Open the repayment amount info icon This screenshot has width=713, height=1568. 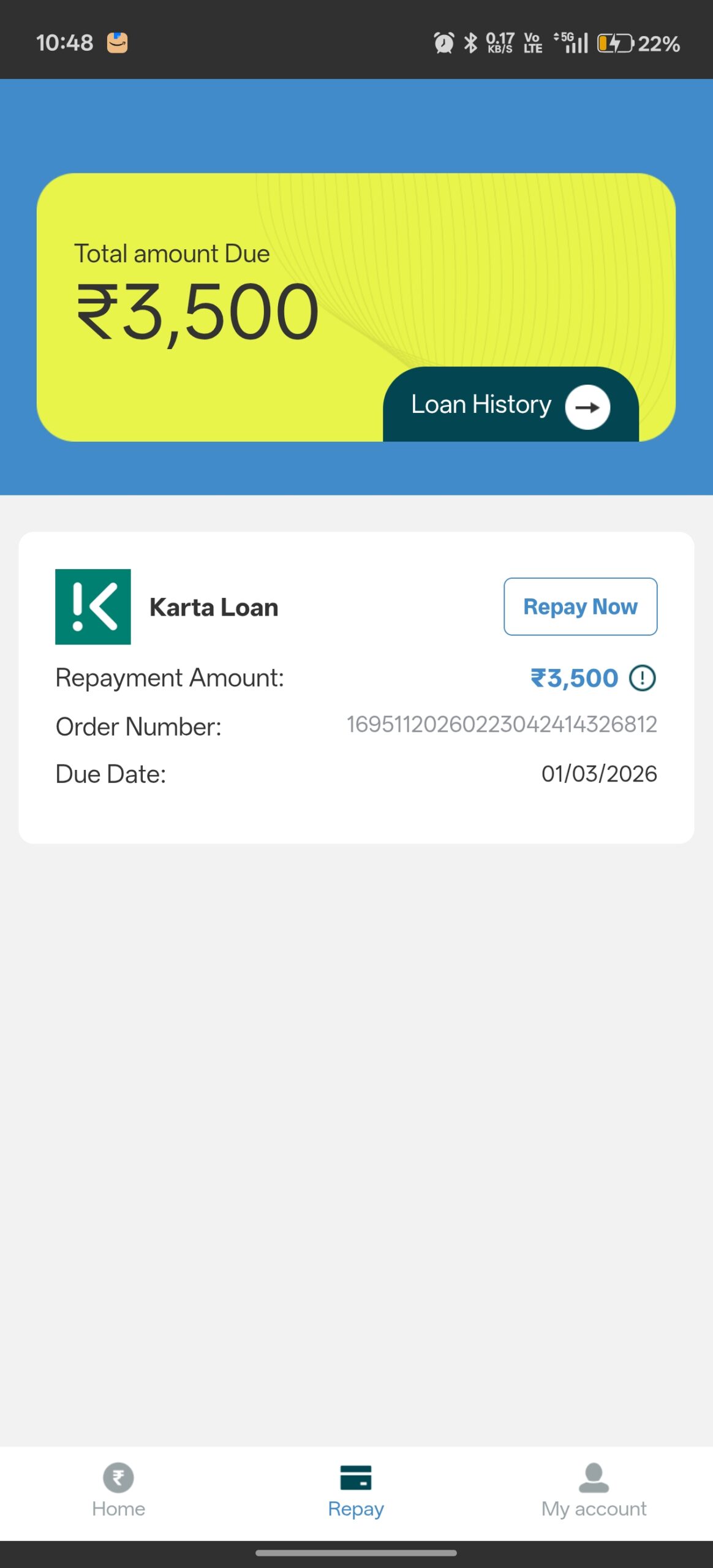643,678
